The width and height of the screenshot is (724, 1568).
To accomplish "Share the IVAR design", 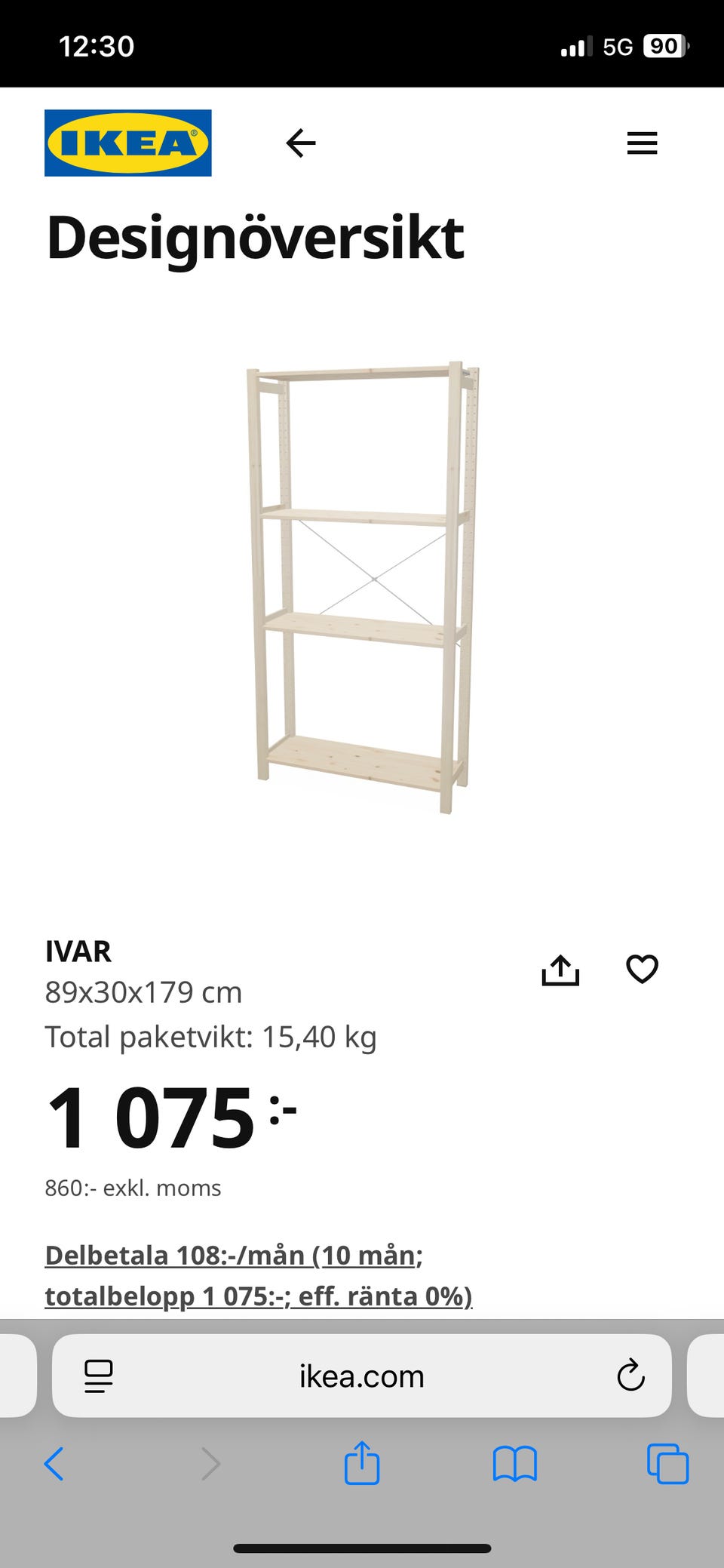I will [x=560, y=970].
